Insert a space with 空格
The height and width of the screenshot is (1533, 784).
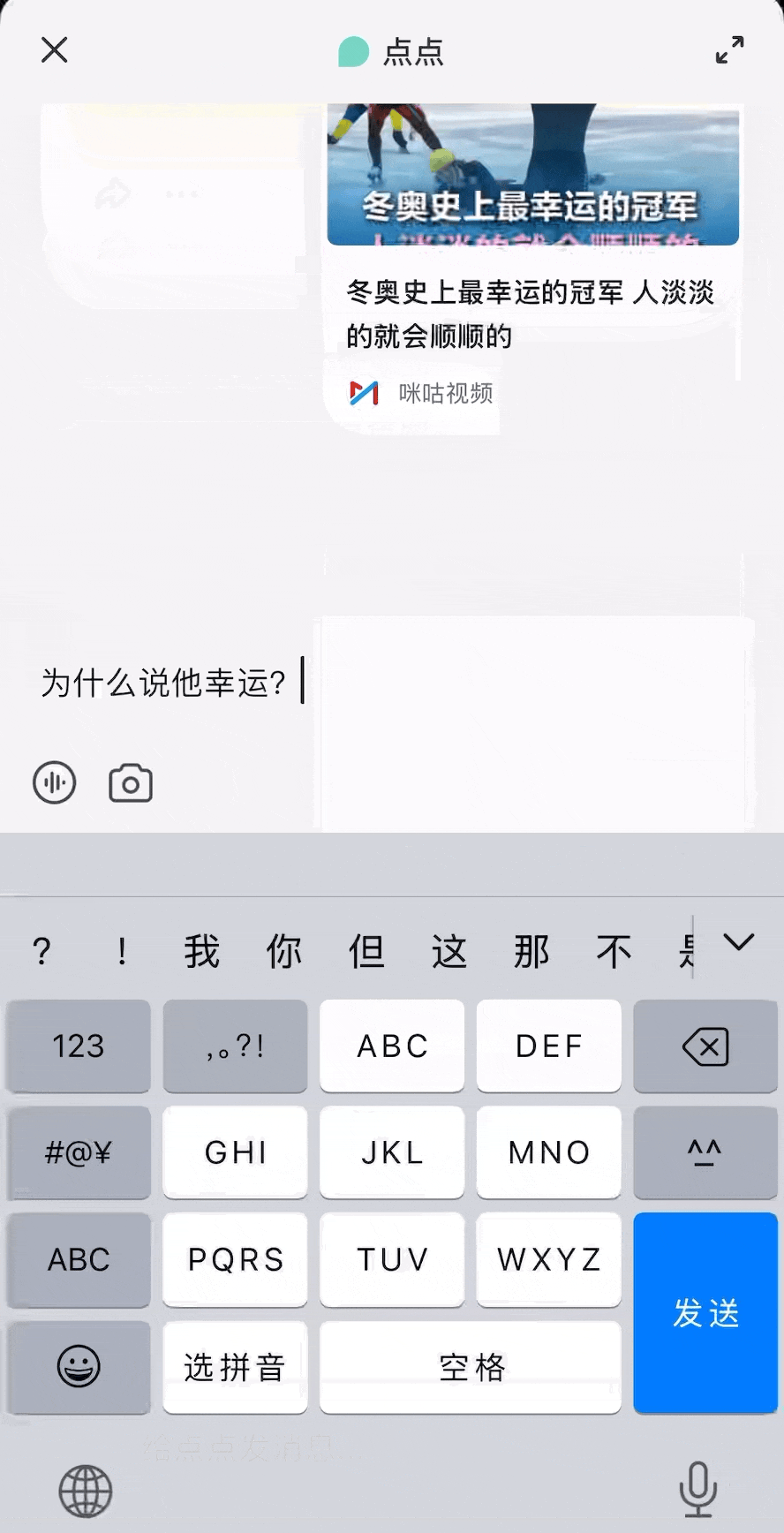(x=471, y=1366)
